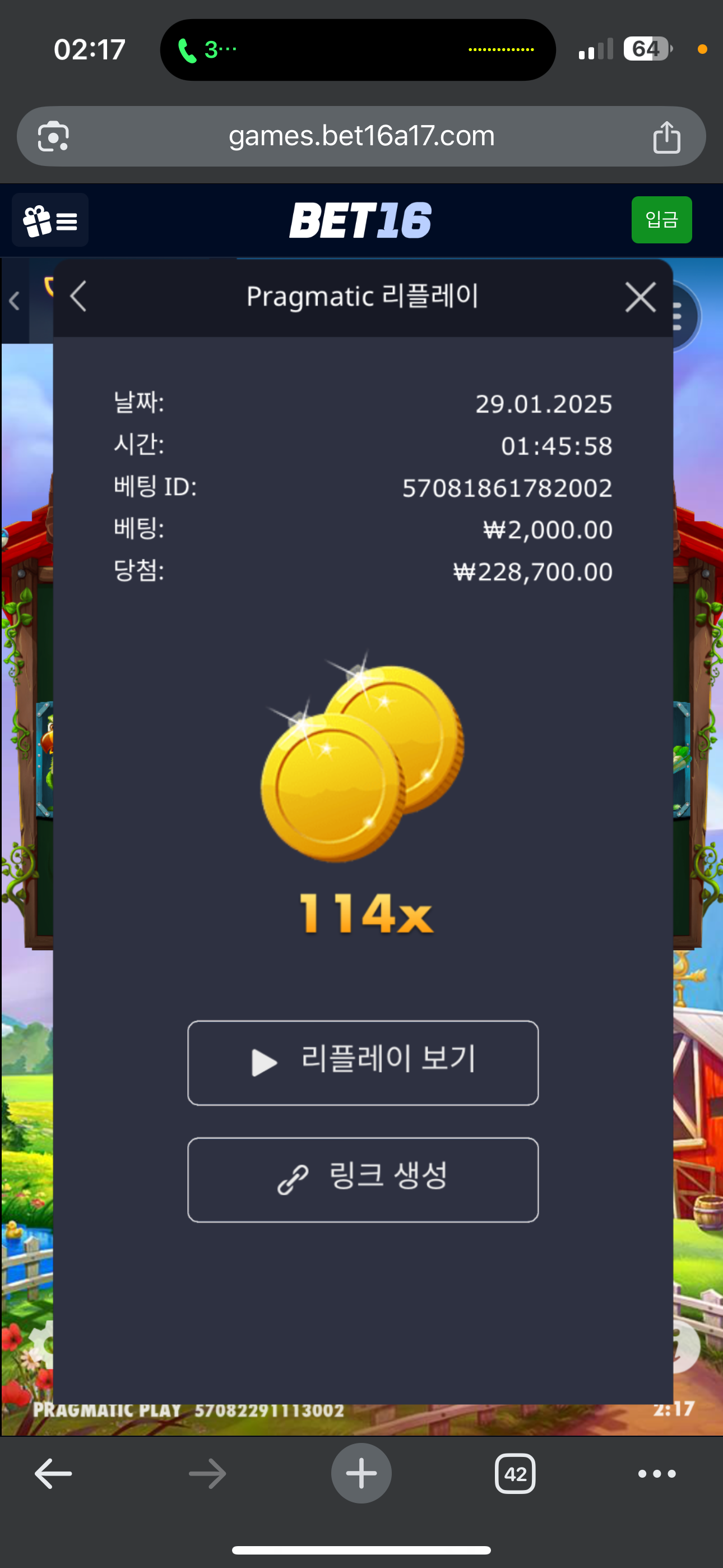Image resolution: width=723 pixels, height=1568 pixels.
Task: Open the camera scan icon in the address bar
Action: coord(54,137)
